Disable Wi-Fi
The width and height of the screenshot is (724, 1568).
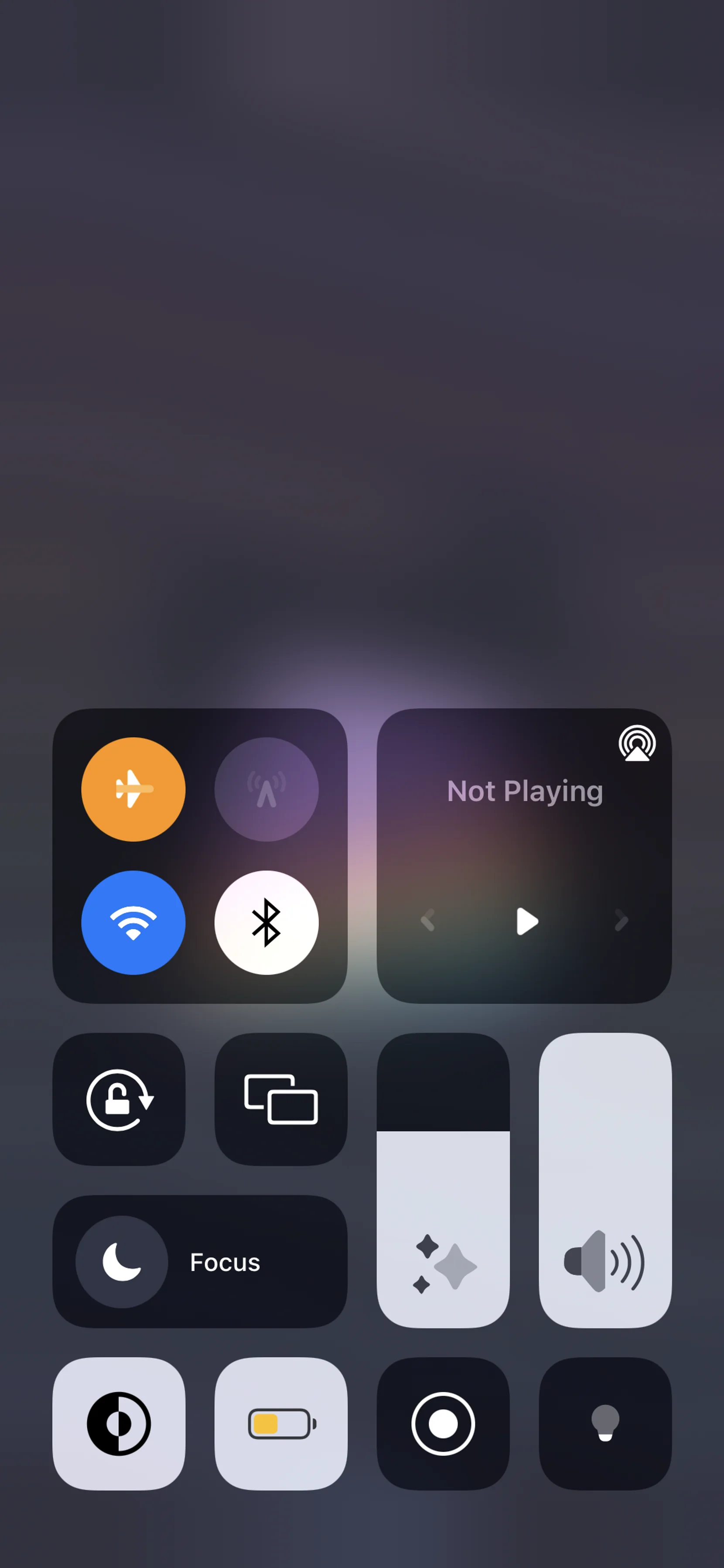pos(133,922)
